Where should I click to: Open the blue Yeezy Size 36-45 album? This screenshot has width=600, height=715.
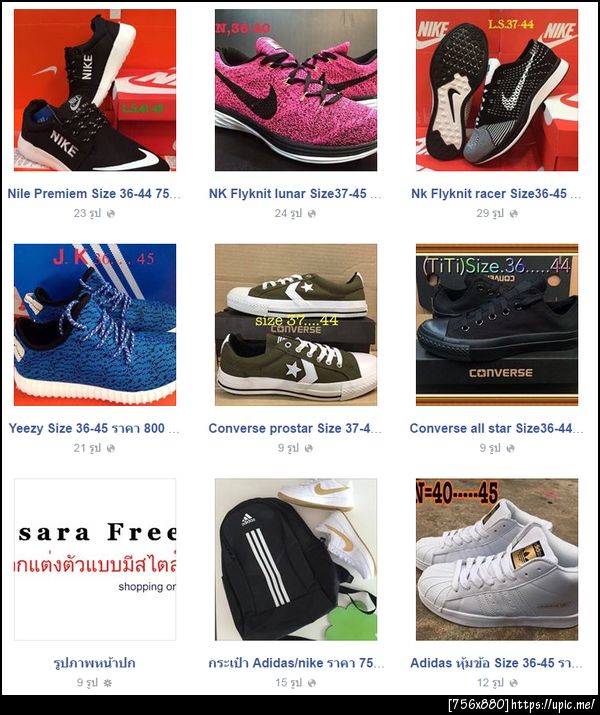95,324
